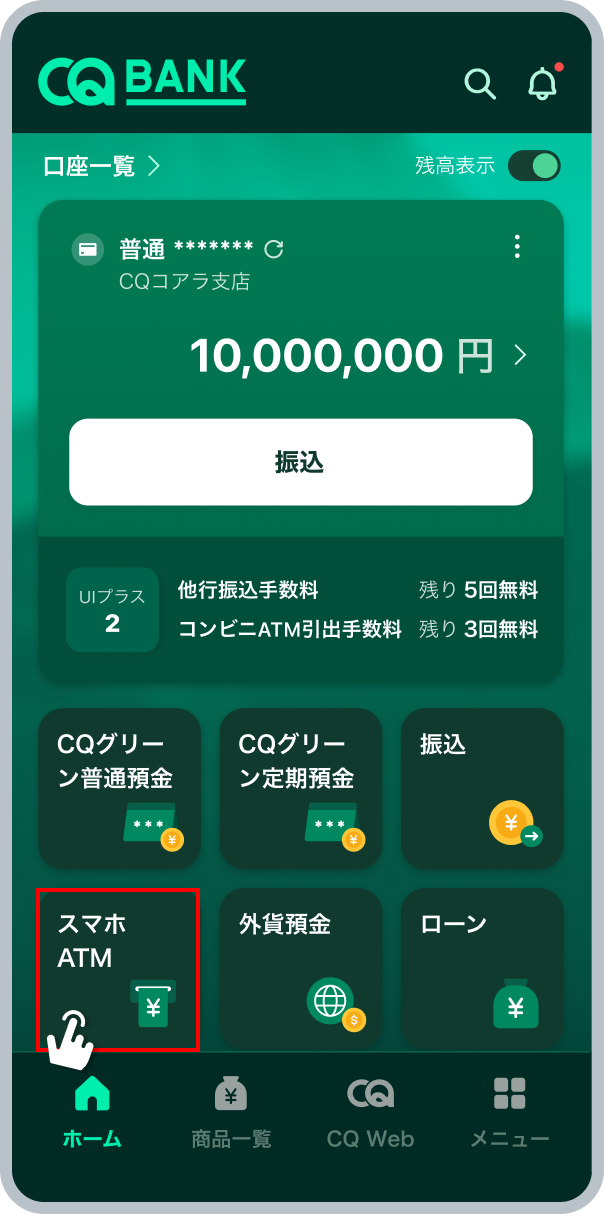604x1214 pixels.
Task: Refresh the 普通 account balance
Action: [x=273, y=249]
